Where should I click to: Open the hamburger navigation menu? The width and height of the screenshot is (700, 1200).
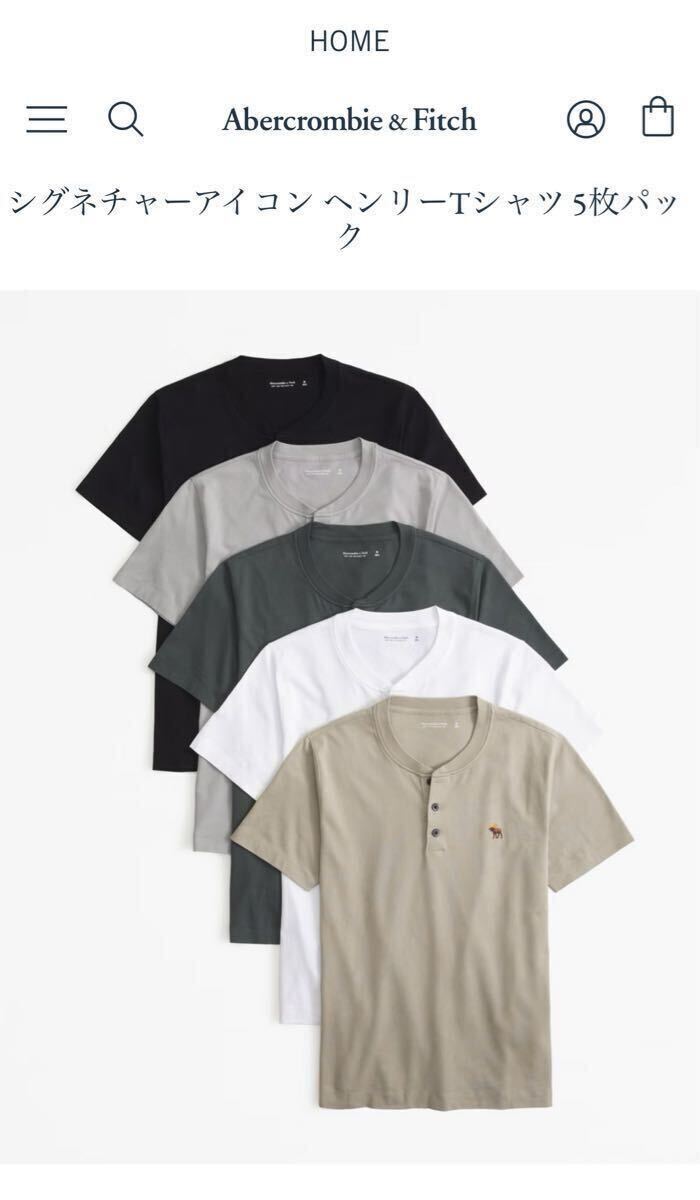tap(47, 120)
